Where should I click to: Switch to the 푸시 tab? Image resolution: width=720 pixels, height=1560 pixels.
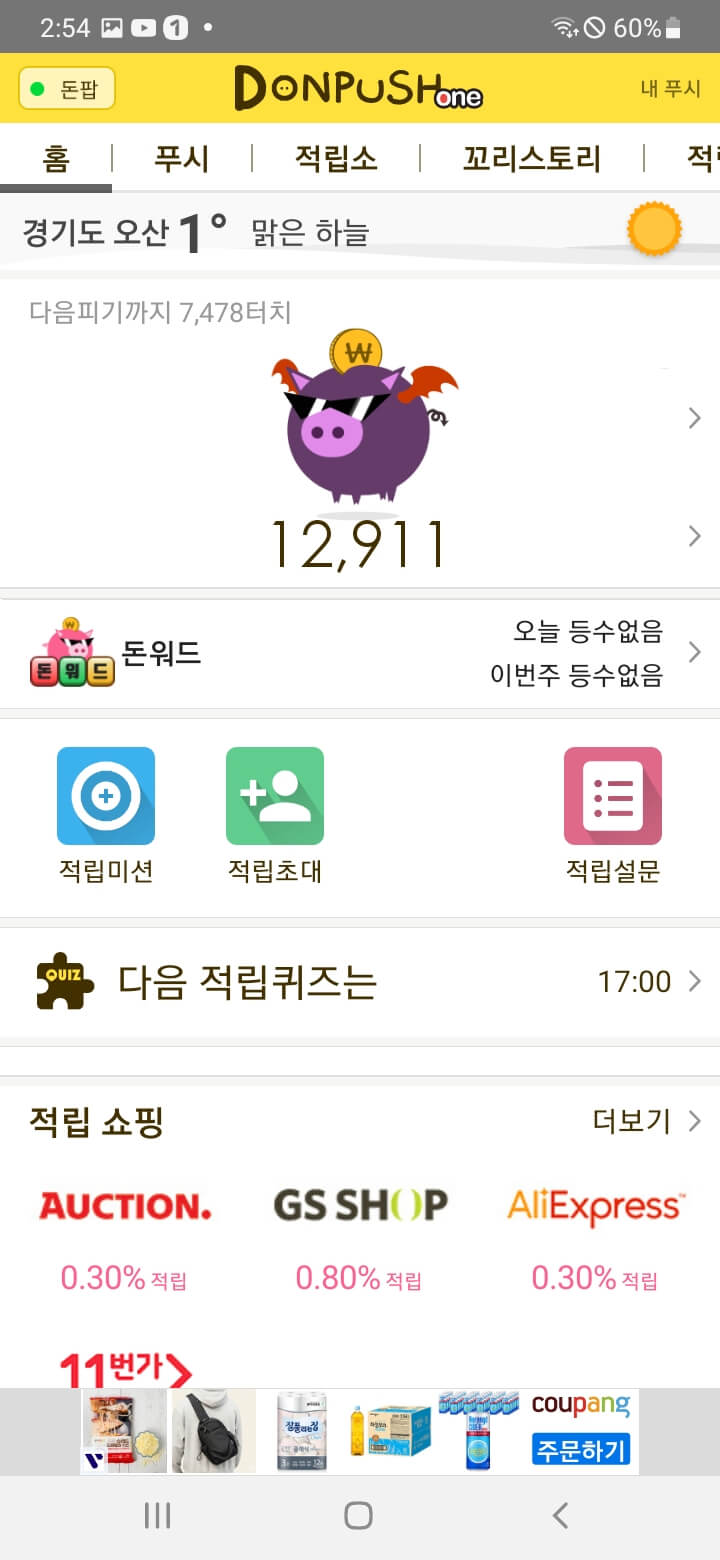click(x=181, y=158)
